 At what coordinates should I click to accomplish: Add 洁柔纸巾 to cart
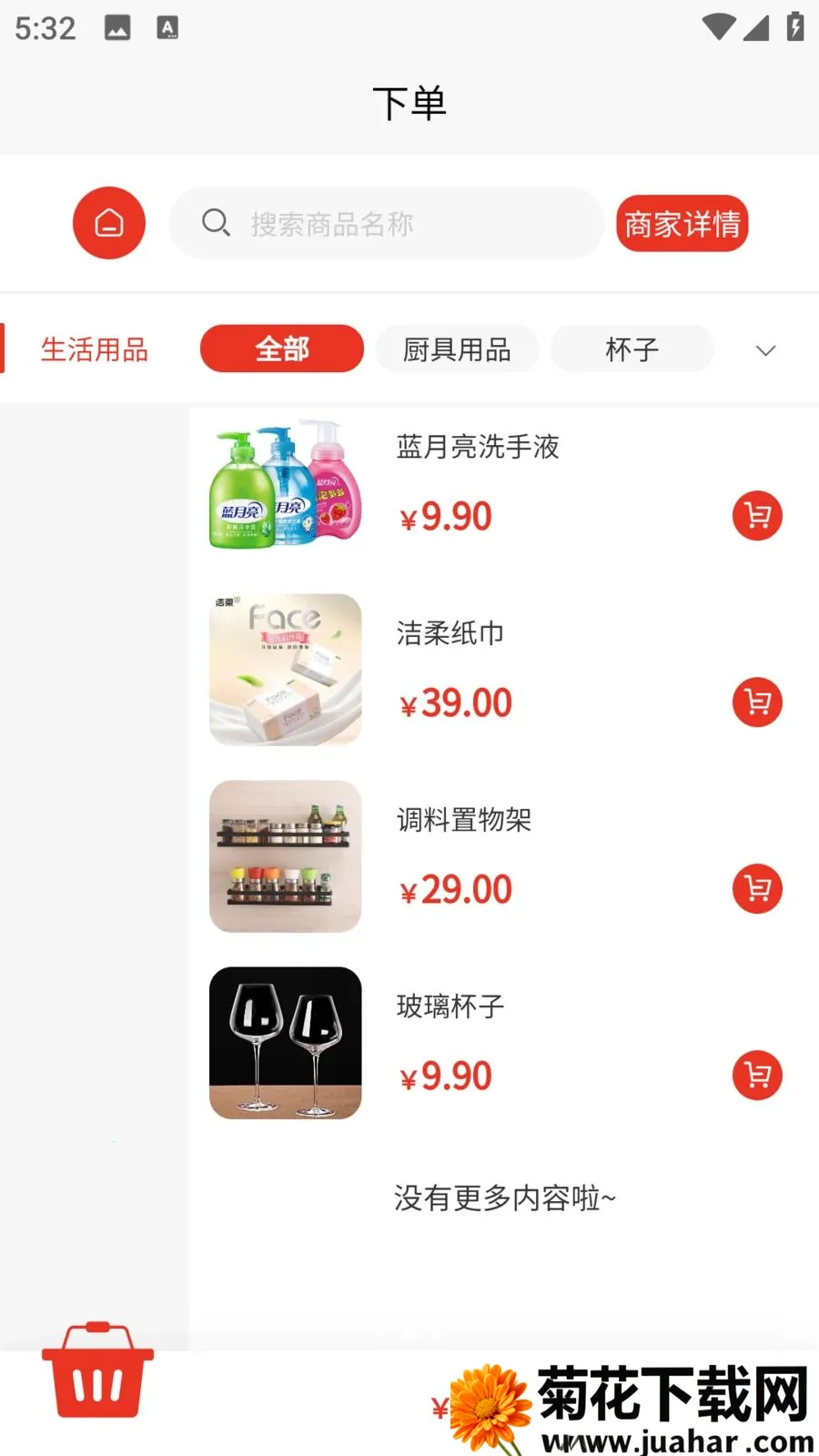pos(757,703)
